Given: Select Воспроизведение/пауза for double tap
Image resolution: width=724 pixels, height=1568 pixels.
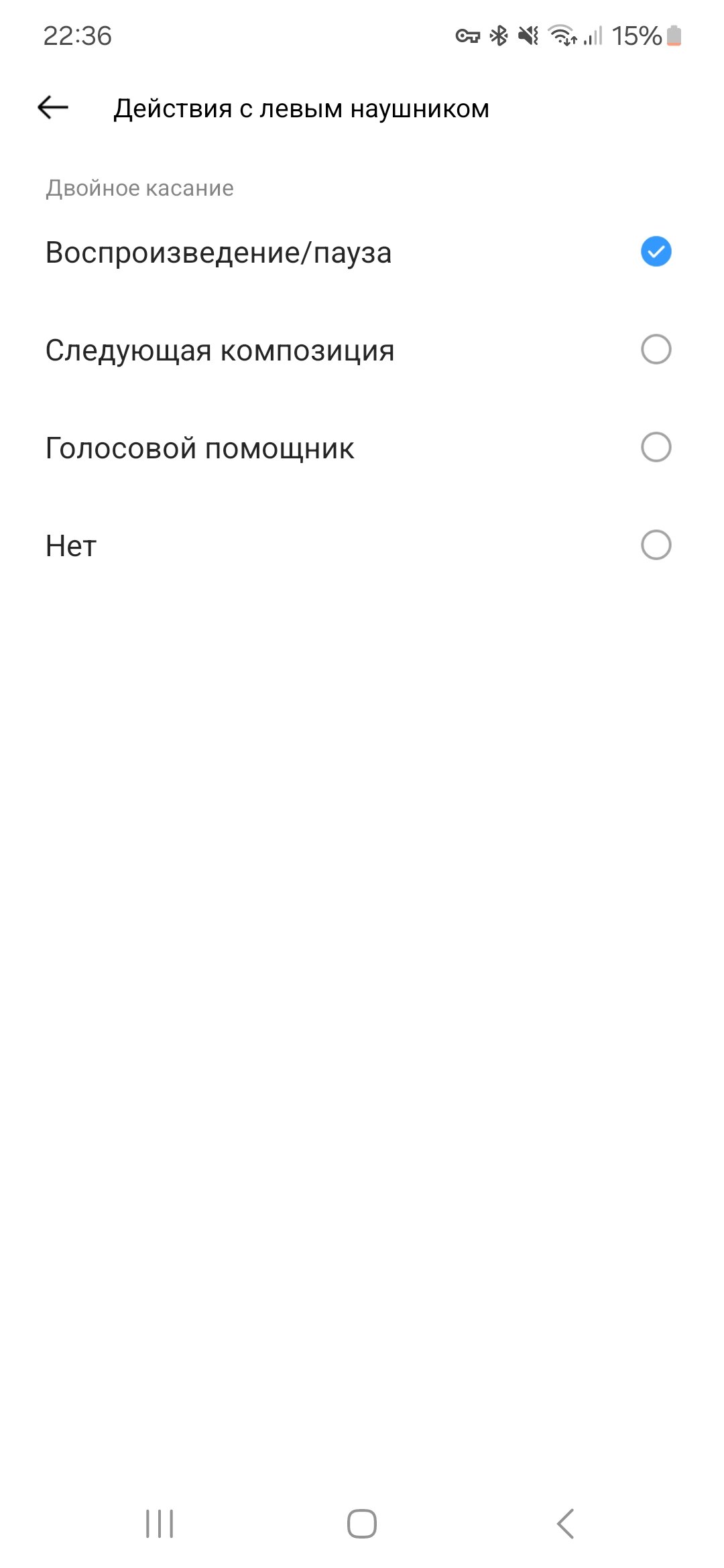Looking at the screenshot, I should click(x=656, y=252).
